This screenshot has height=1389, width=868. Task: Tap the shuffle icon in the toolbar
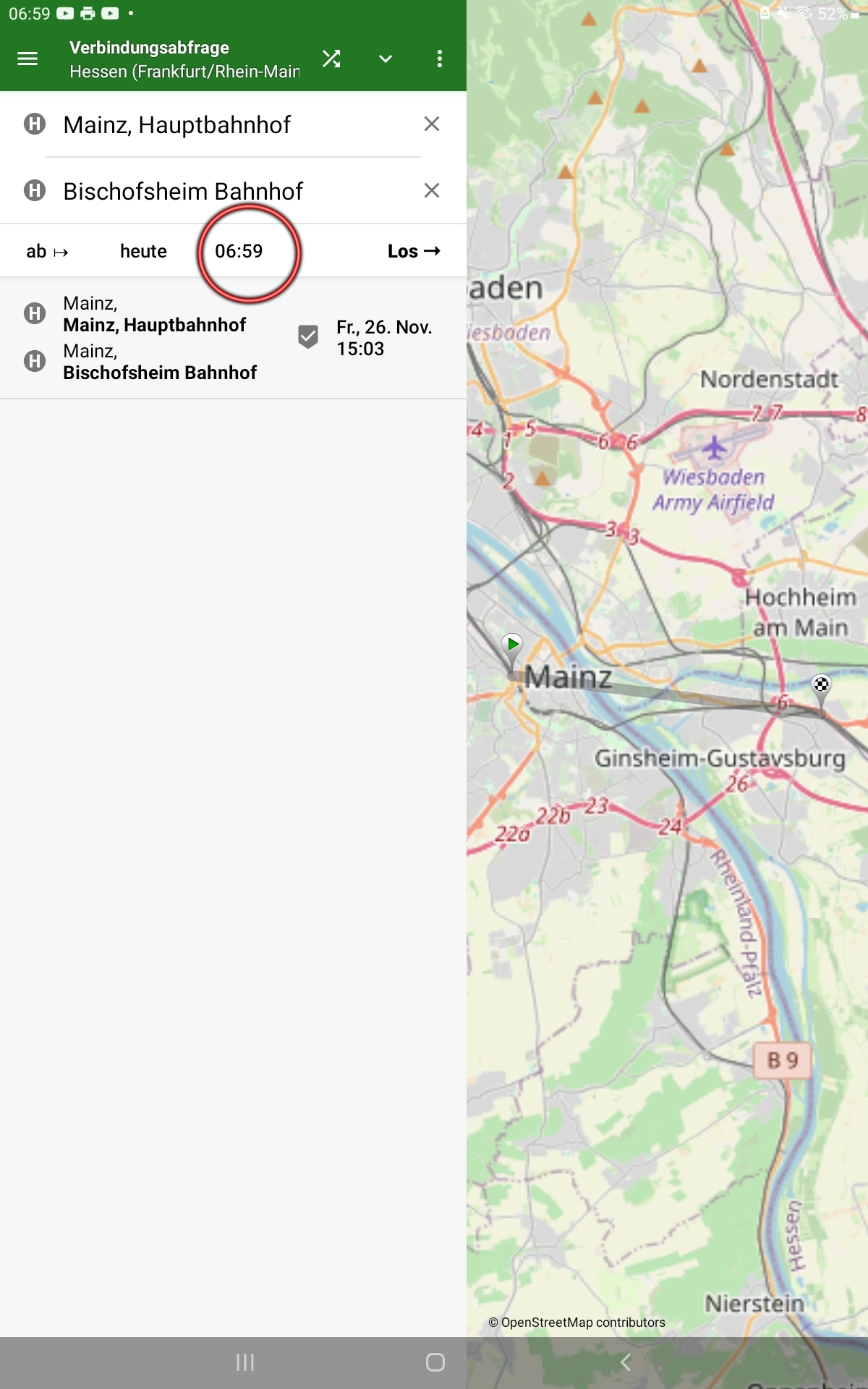[x=331, y=59]
